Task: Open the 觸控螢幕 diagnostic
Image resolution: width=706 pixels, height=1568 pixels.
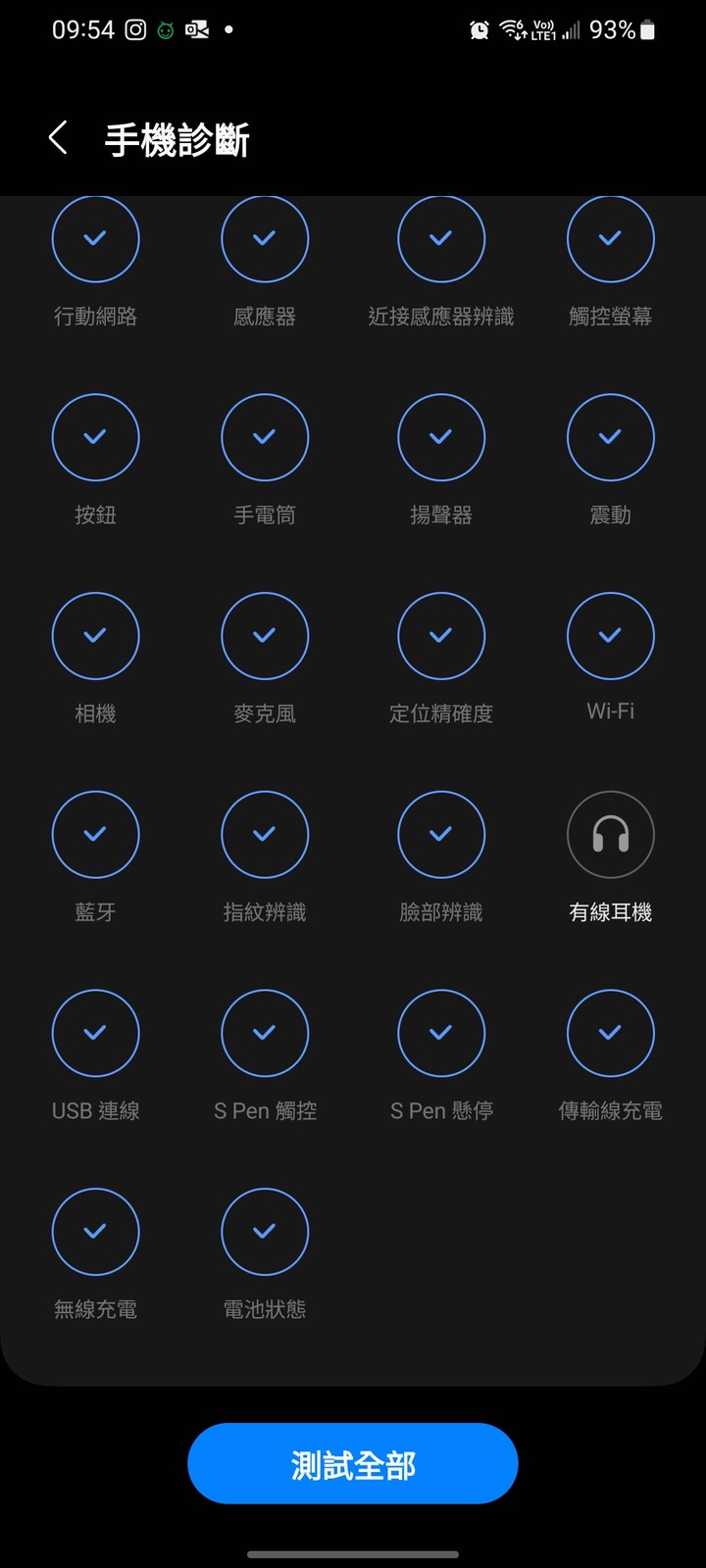Action: pyautogui.click(x=610, y=240)
